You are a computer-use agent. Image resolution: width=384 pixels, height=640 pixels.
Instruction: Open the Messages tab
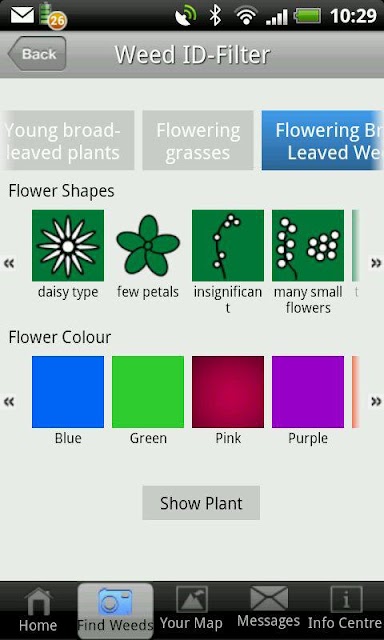tap(268, 611)
